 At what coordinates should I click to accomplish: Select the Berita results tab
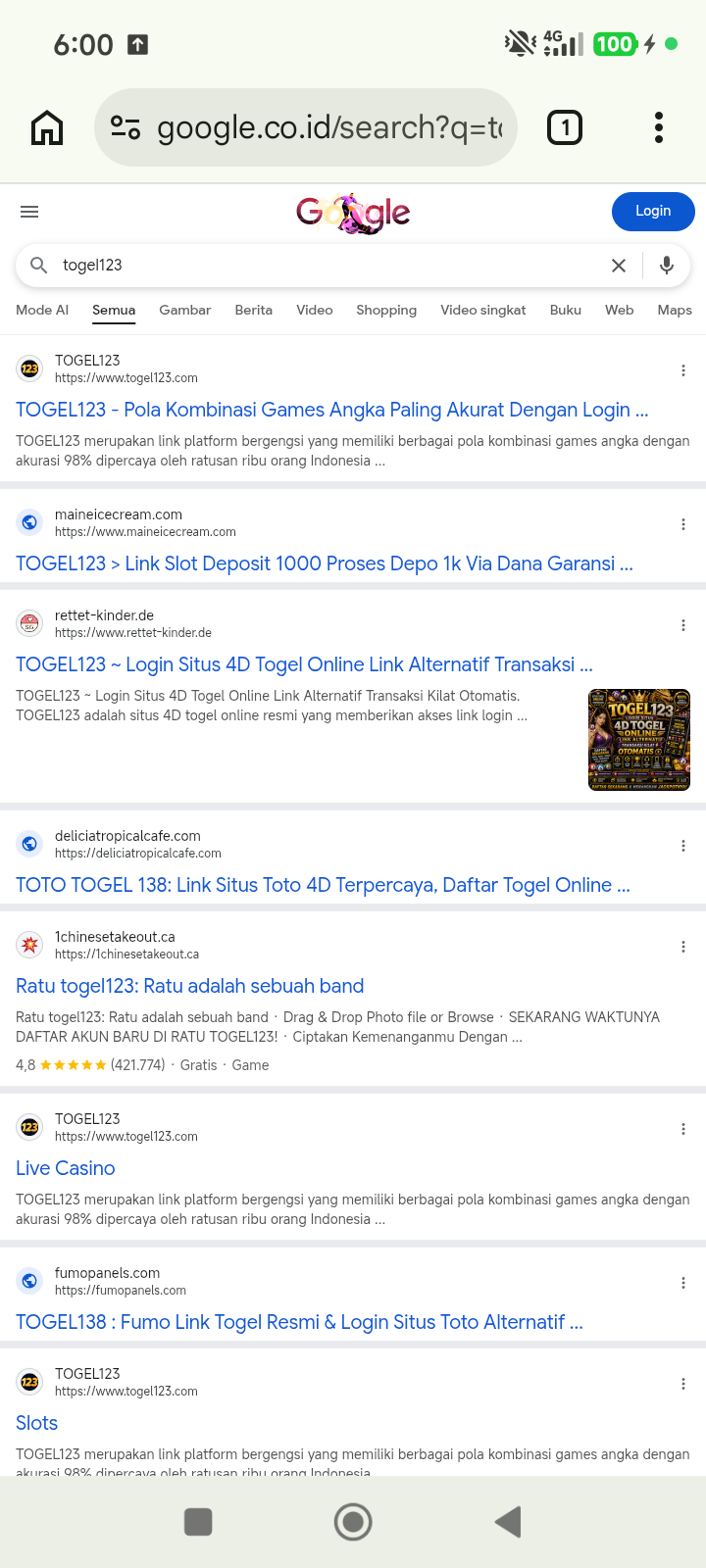coord(254,310)
